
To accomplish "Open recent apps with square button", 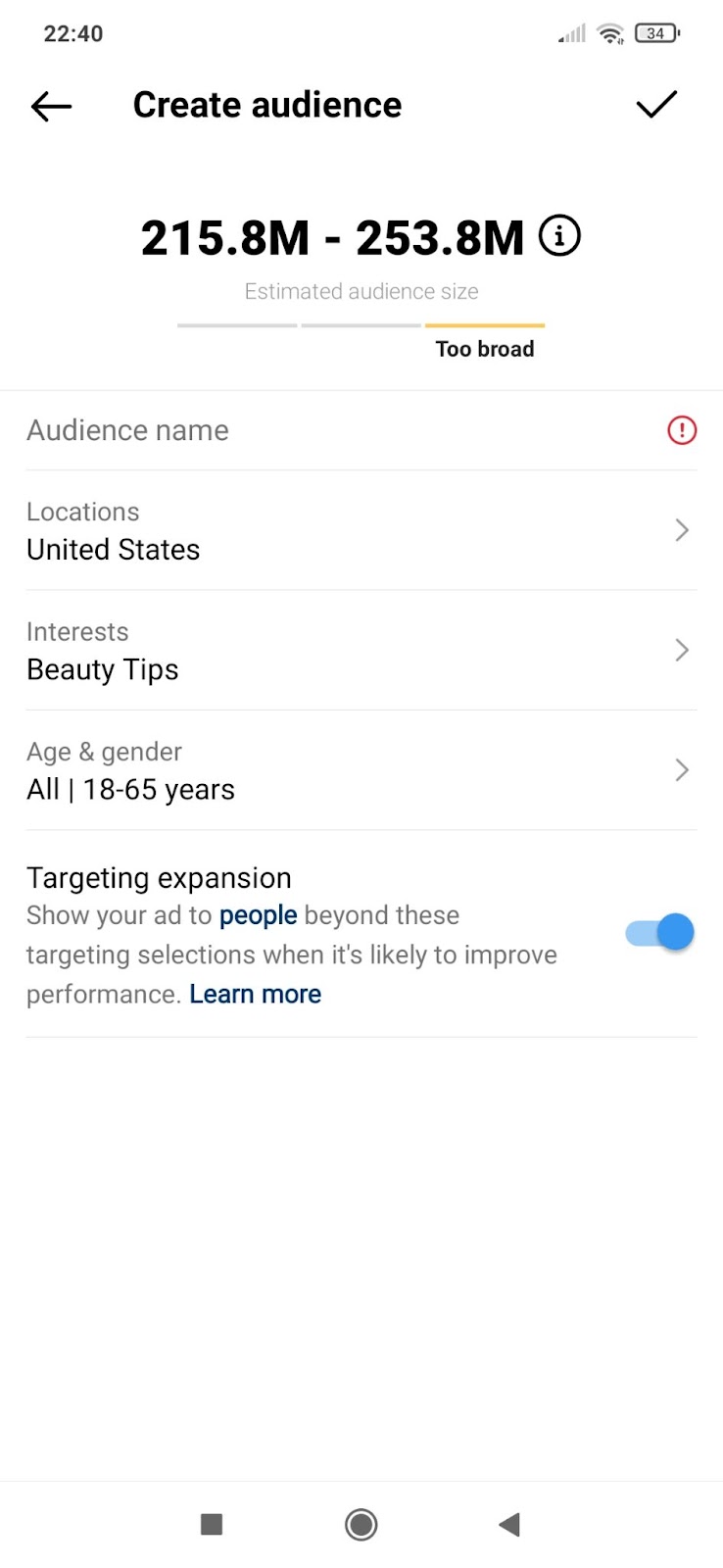I will pos(212,1524).
